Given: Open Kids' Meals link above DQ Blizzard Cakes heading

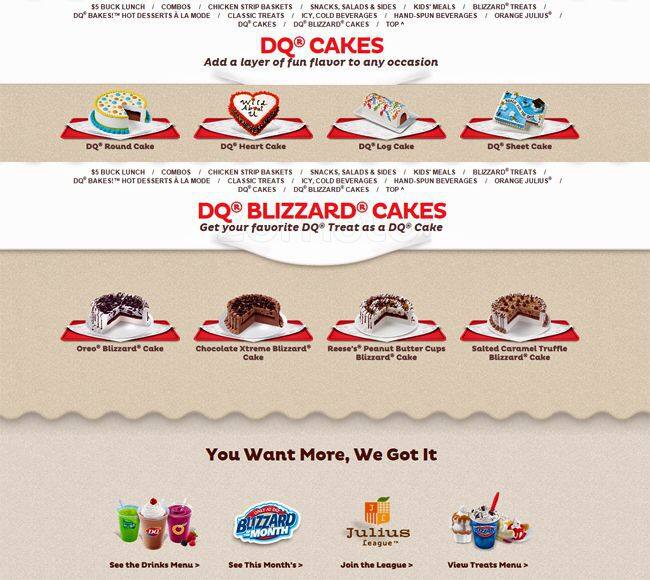Looking at the screenshot, I should pos(434,172).
